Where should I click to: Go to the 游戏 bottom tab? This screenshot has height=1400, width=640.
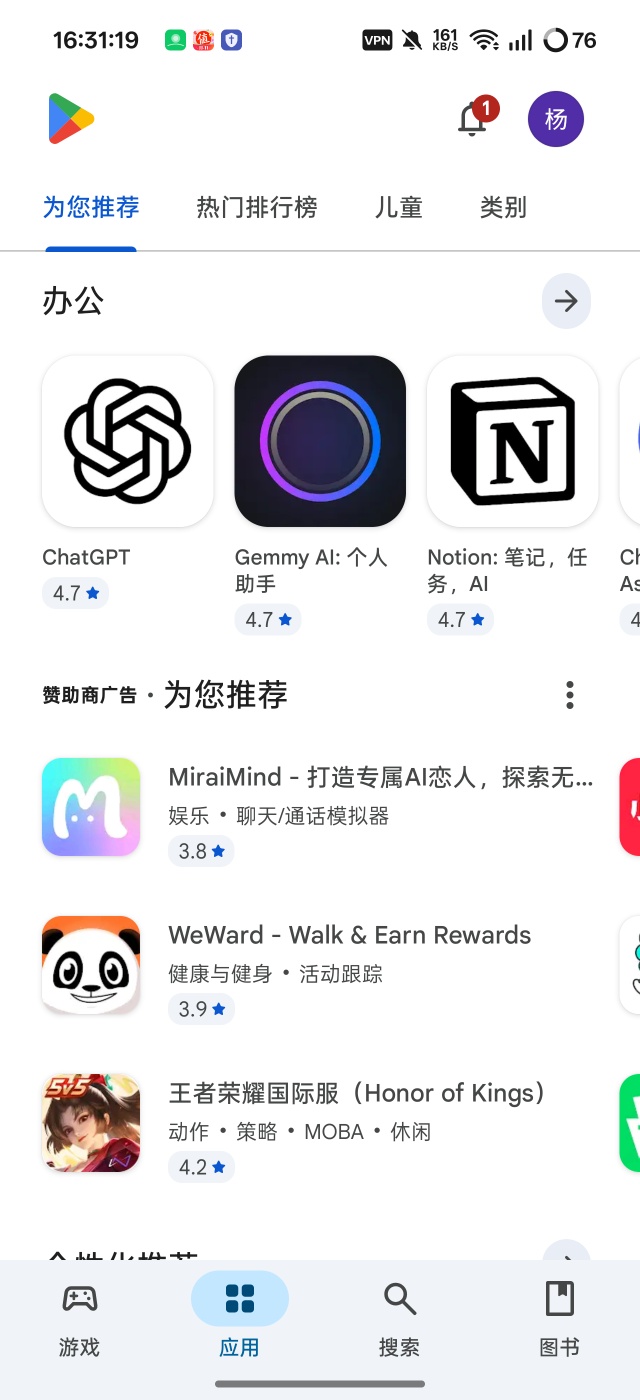(x=80, y=1318)
